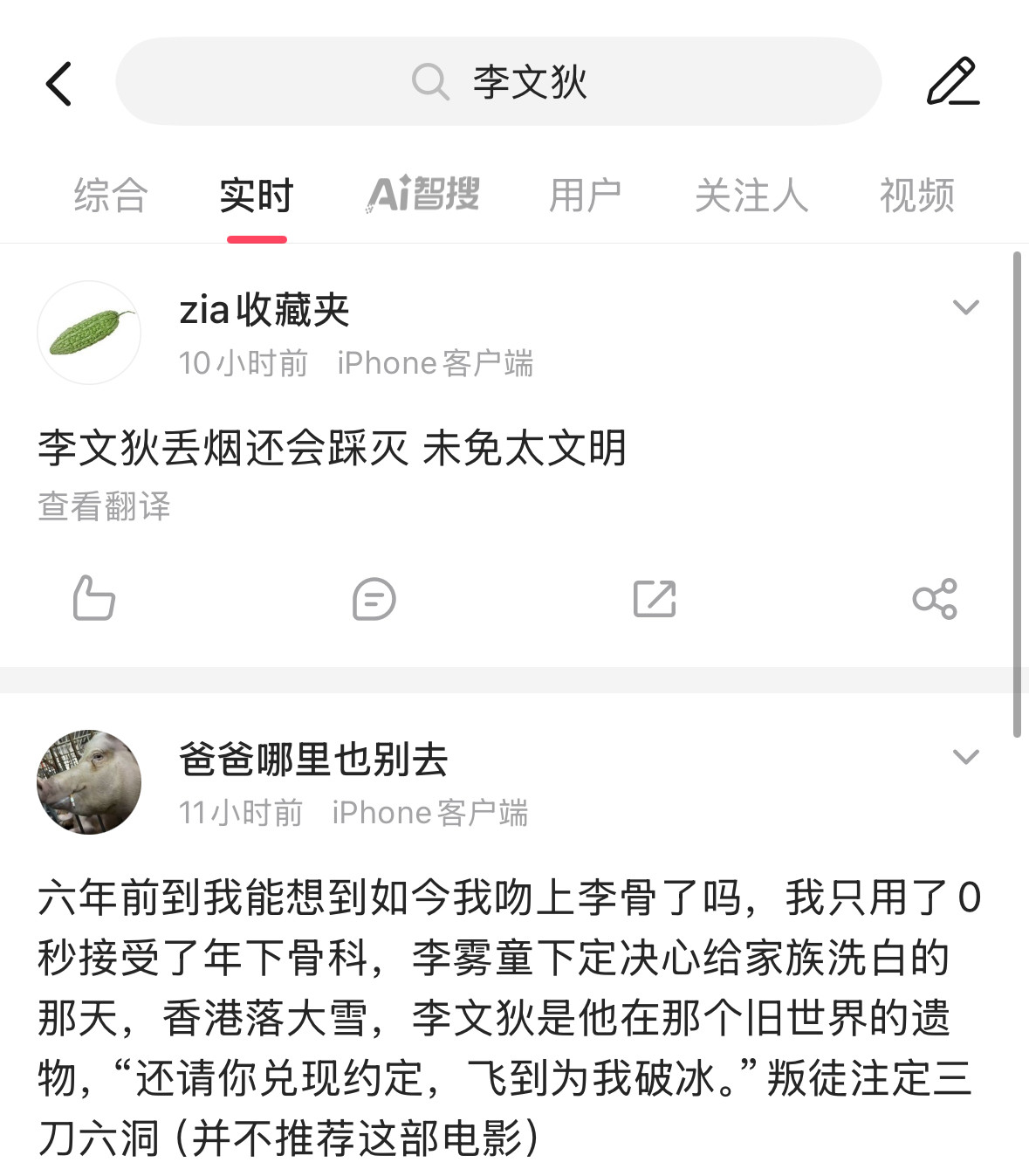Repost zia收藏夹's post
The image size is (1029, 1176).
(x=655, y=599)
